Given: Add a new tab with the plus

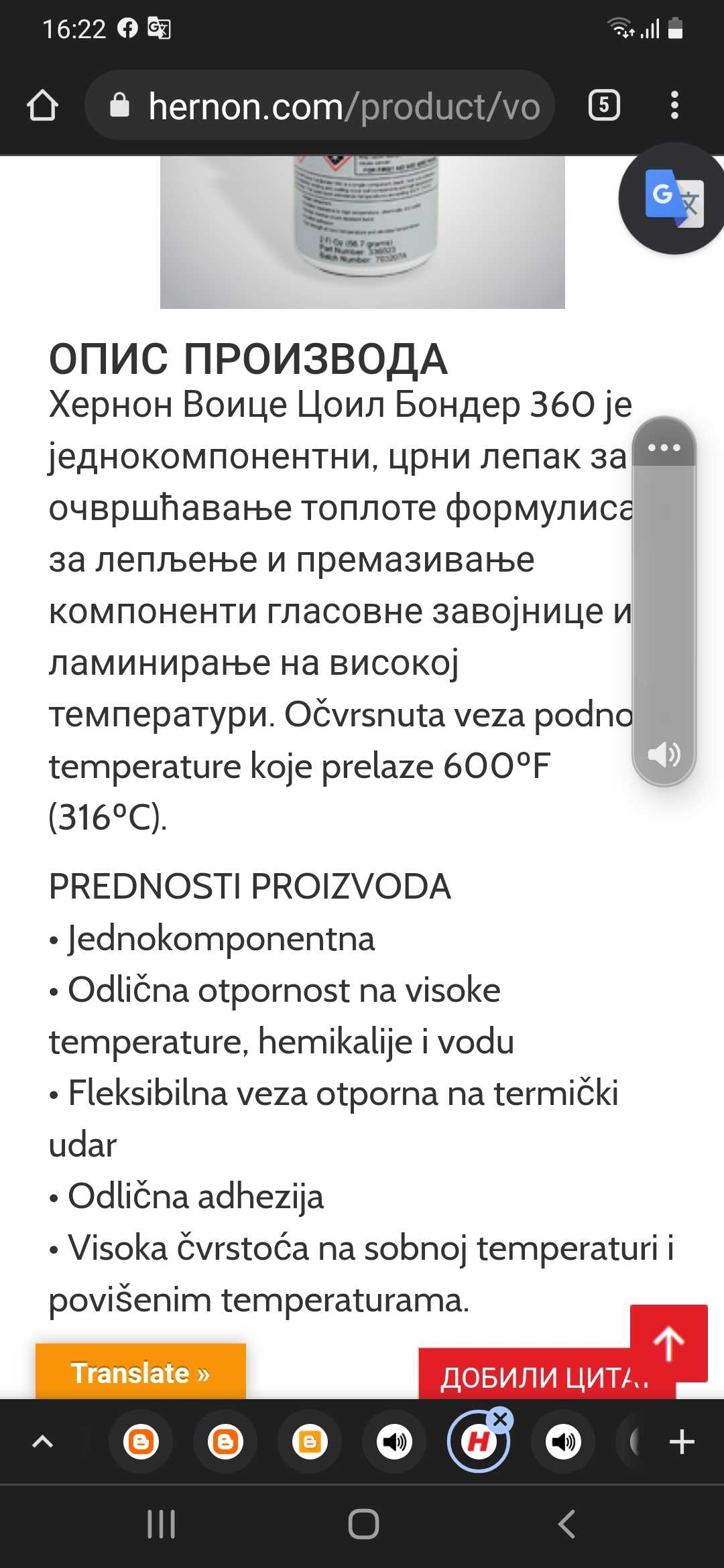Looking at the screenshot, I should point(682,1441).
